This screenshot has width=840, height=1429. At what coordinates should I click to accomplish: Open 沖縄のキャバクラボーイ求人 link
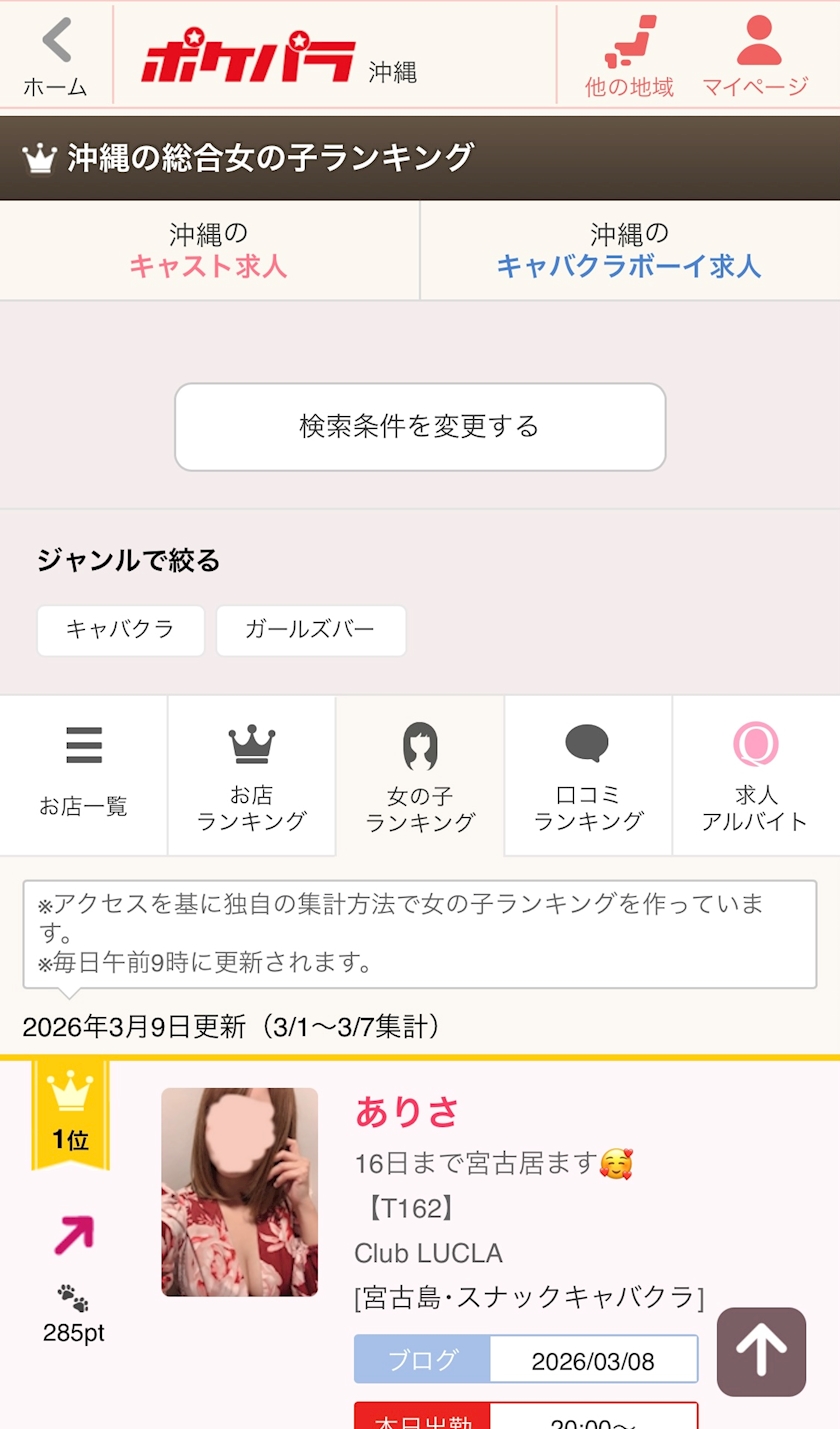629,250
